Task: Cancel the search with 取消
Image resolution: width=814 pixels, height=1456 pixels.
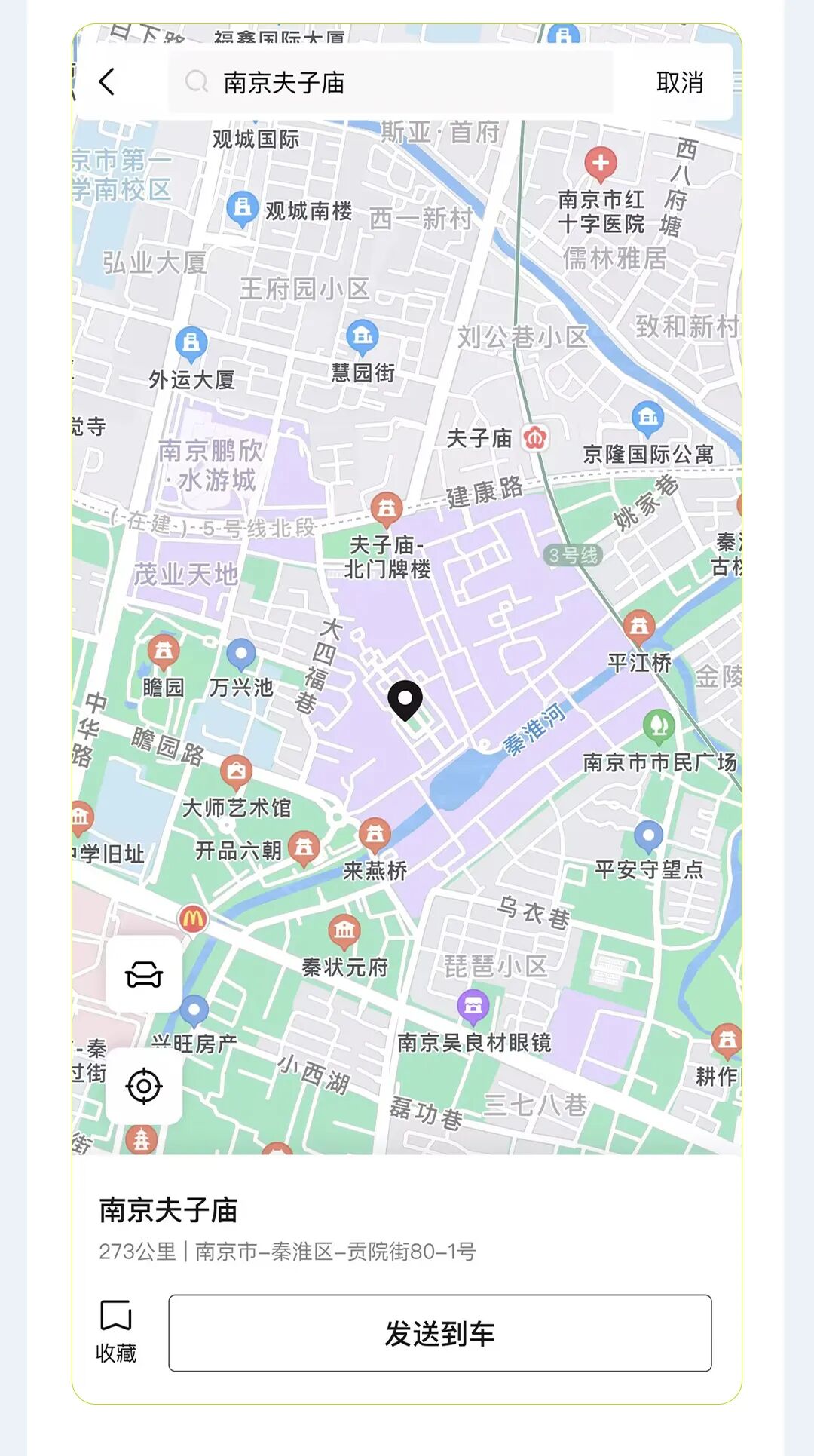Action: pos(680,82)
